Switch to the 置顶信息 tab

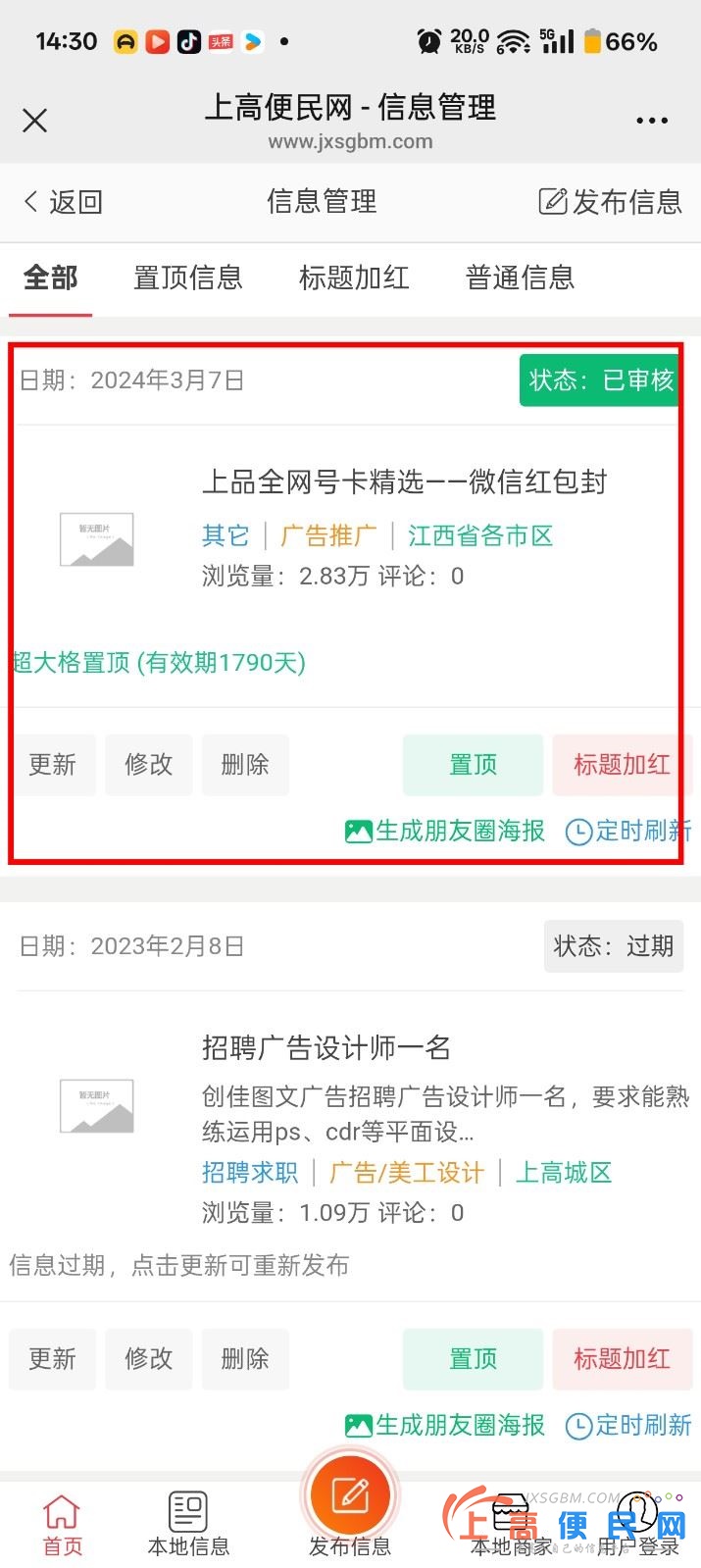pos(187,278)
